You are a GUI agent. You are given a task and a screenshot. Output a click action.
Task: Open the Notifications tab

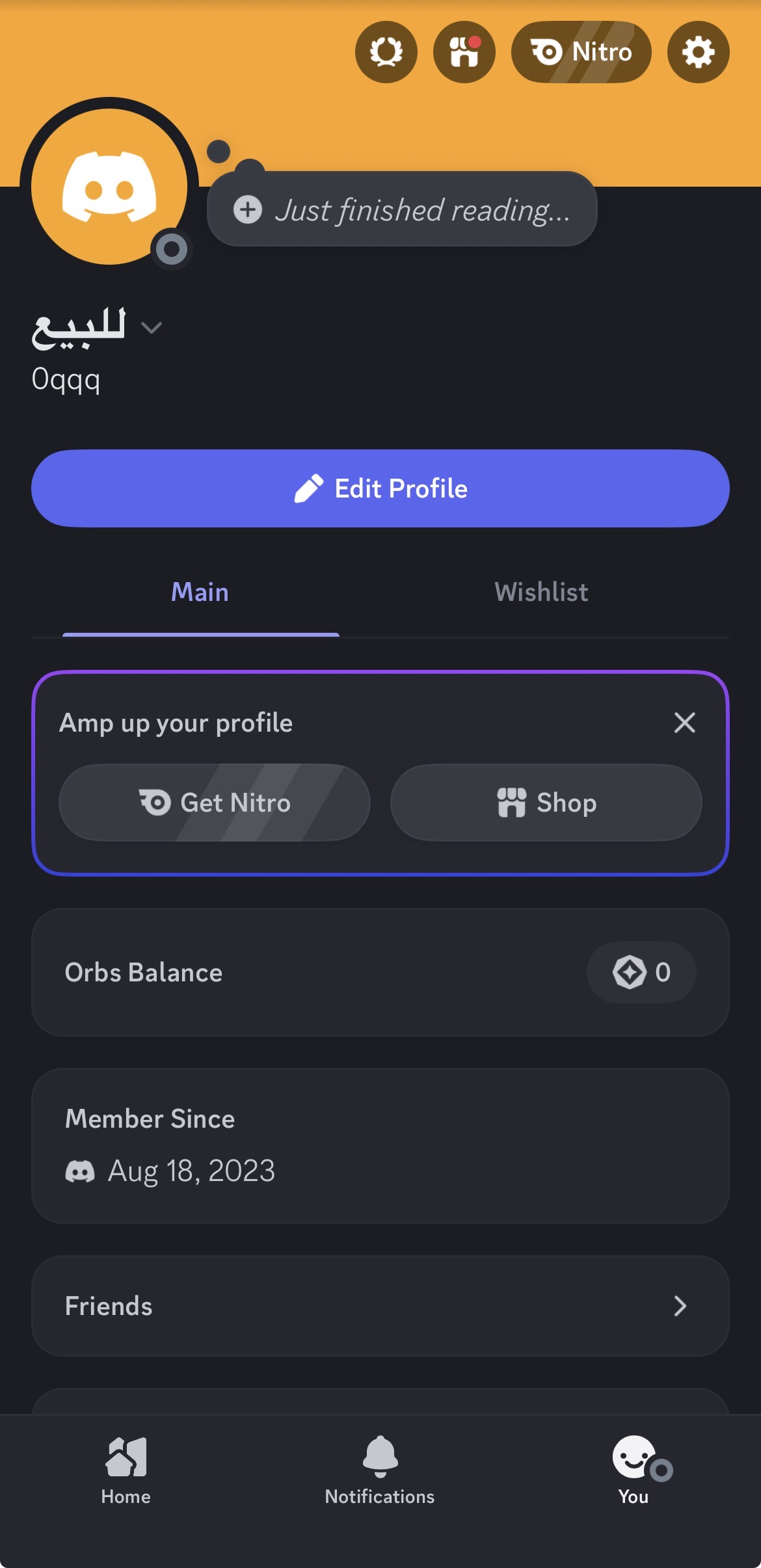pos(380,1470)
